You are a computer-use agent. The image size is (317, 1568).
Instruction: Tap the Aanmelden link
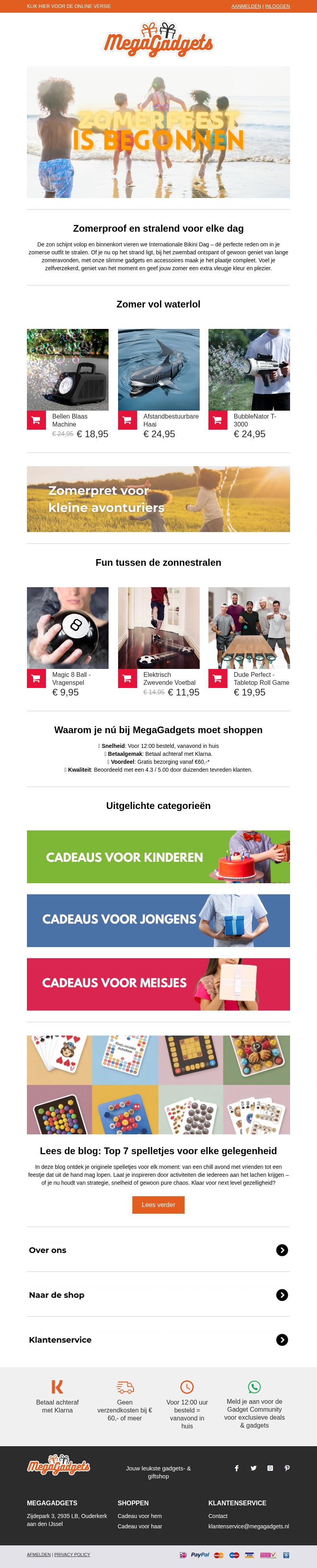click(x=246, y=6)
